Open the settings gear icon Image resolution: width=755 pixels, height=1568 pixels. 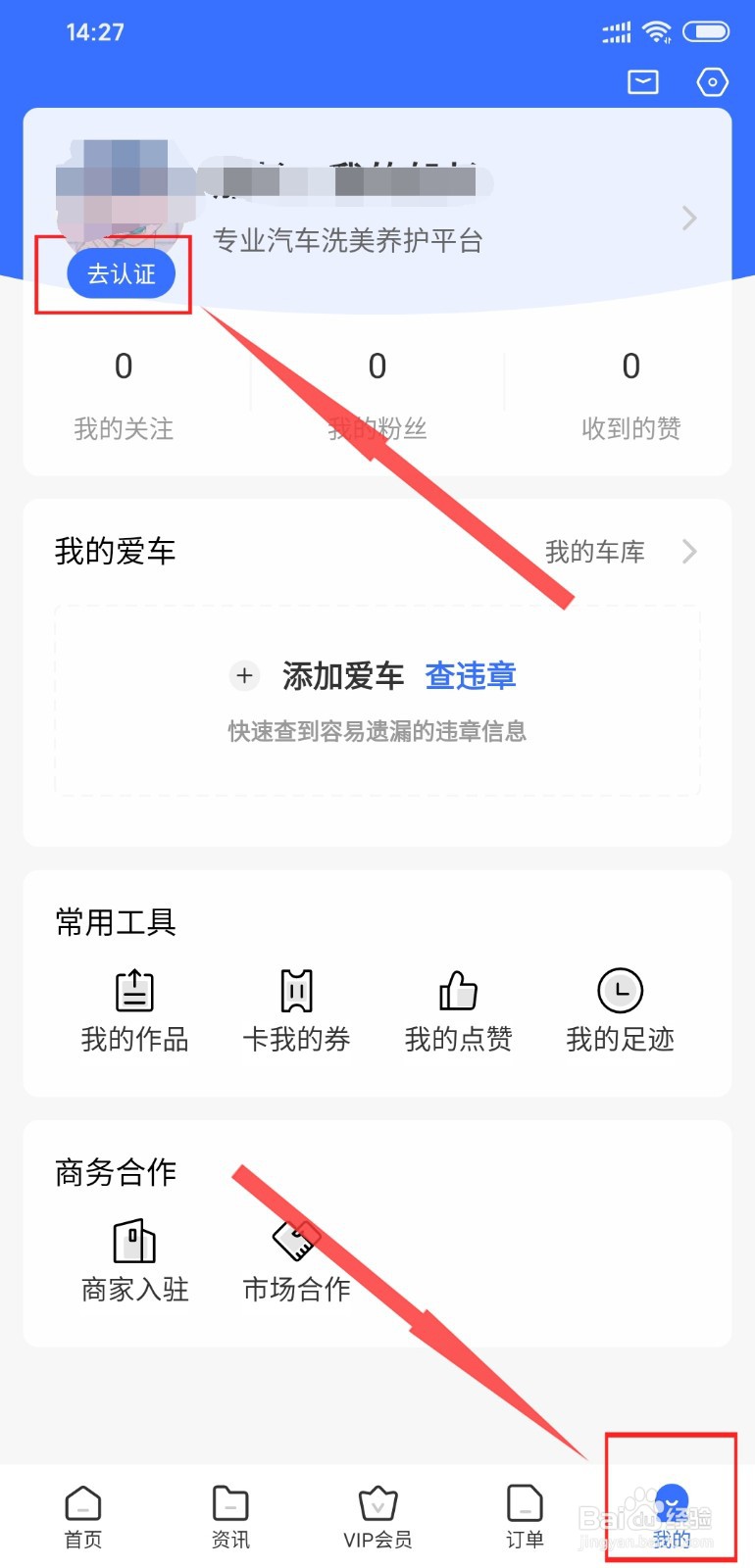click(x=712, y=82)
